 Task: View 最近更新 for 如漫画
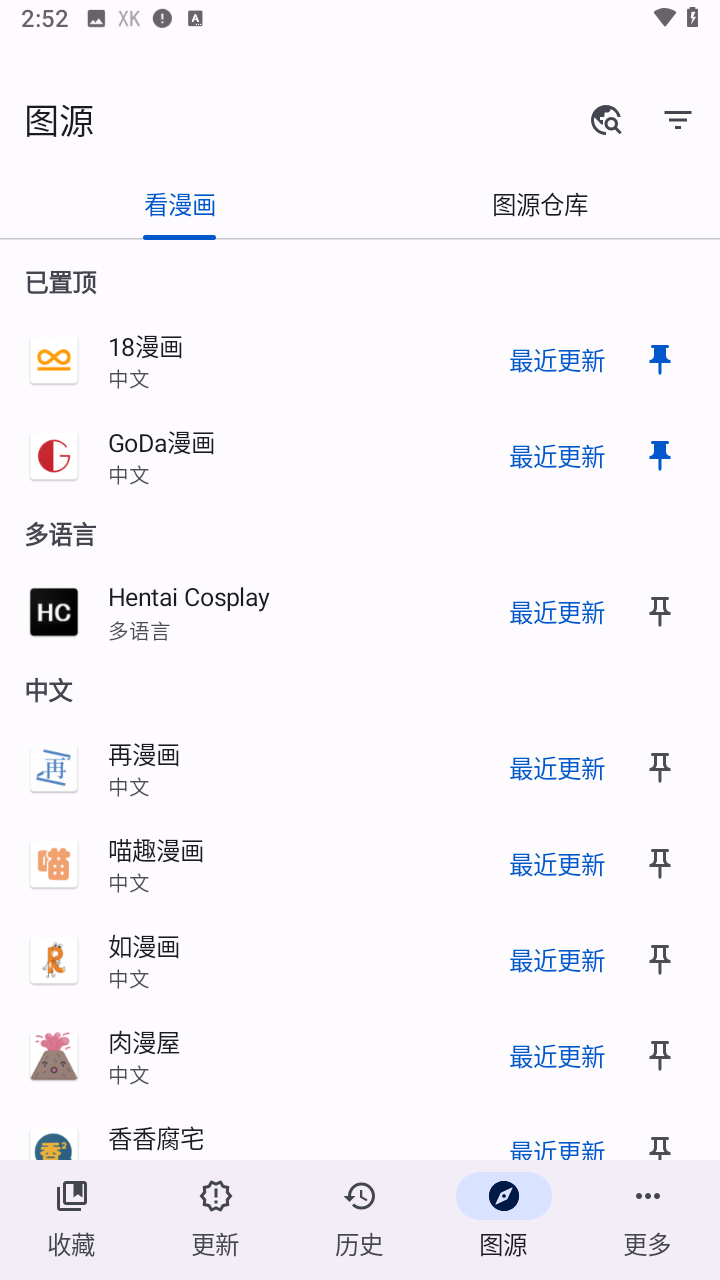click(x=557, y=961)
